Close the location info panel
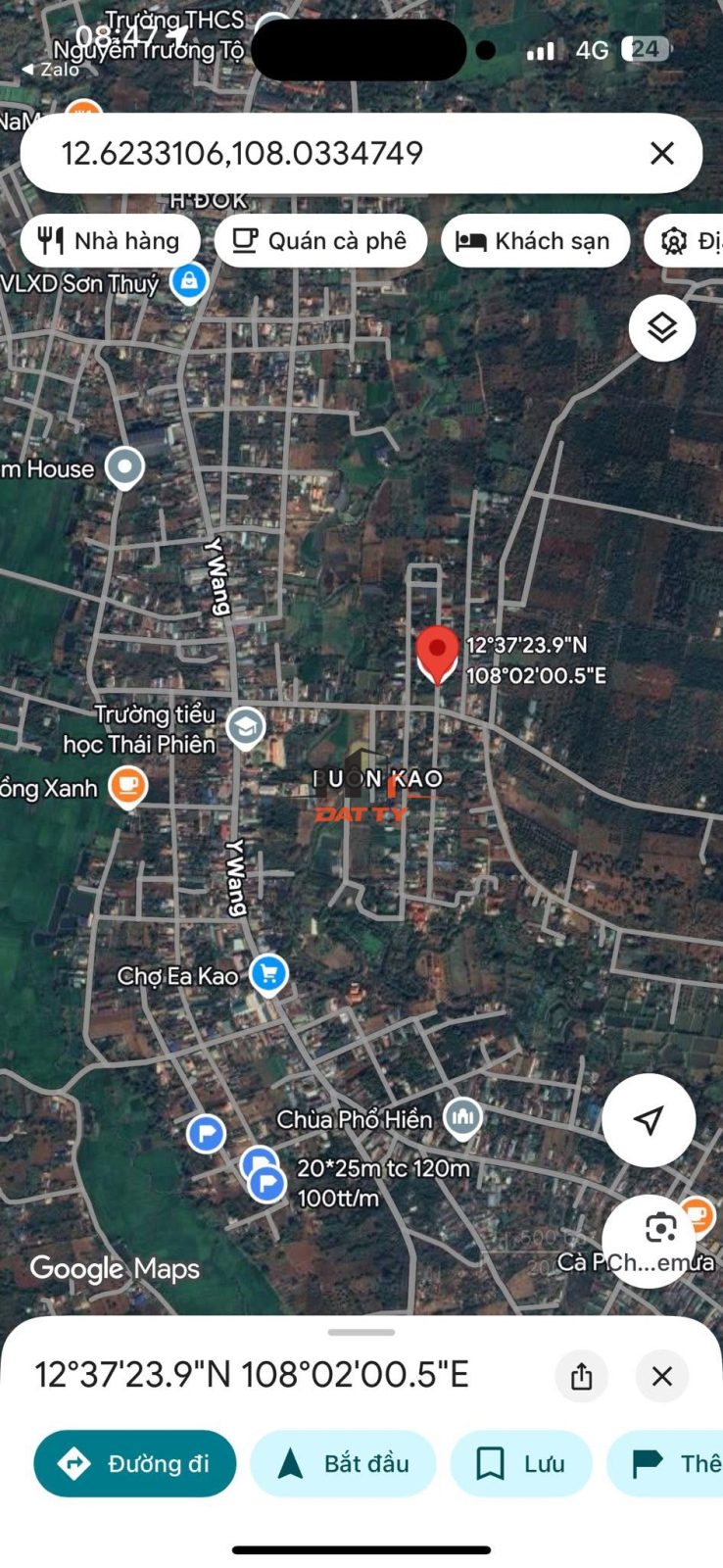This screenshot has width=723, height=1568. click(662, 1376)
